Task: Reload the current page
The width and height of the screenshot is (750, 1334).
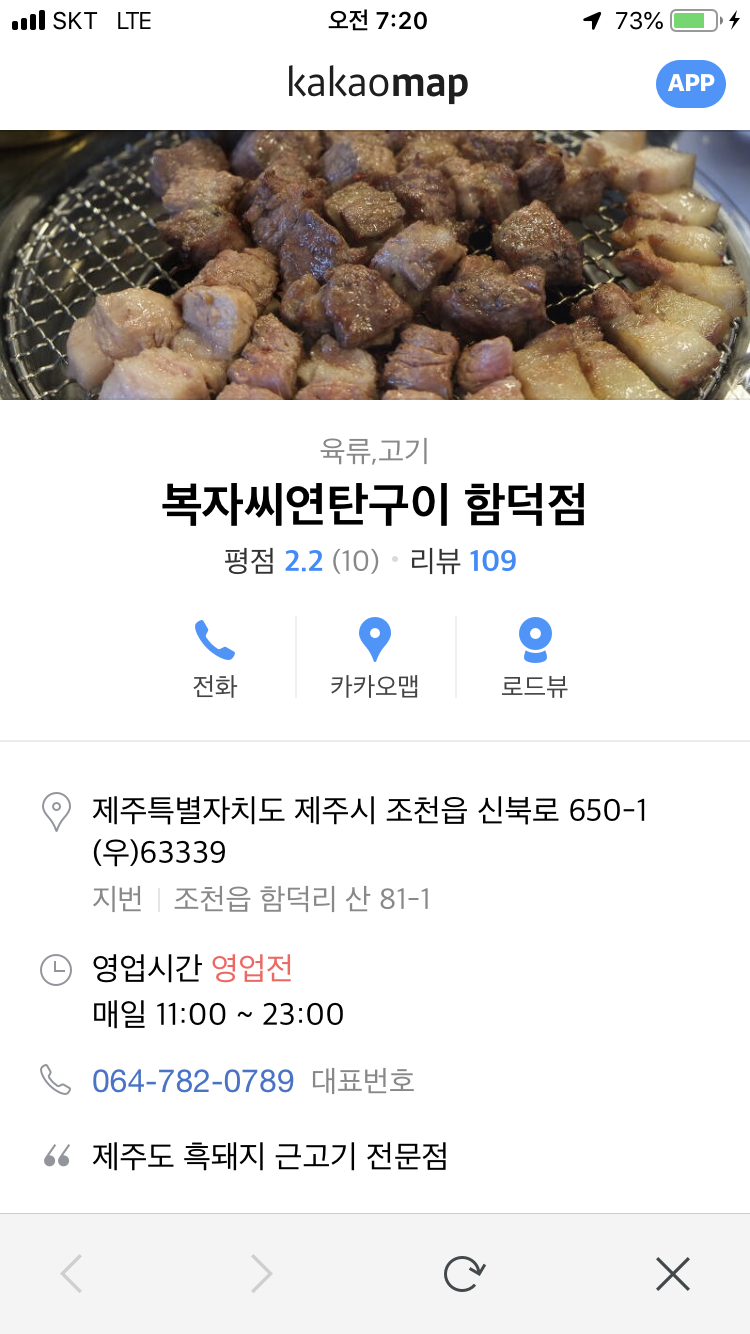Action: [464, 1274]
